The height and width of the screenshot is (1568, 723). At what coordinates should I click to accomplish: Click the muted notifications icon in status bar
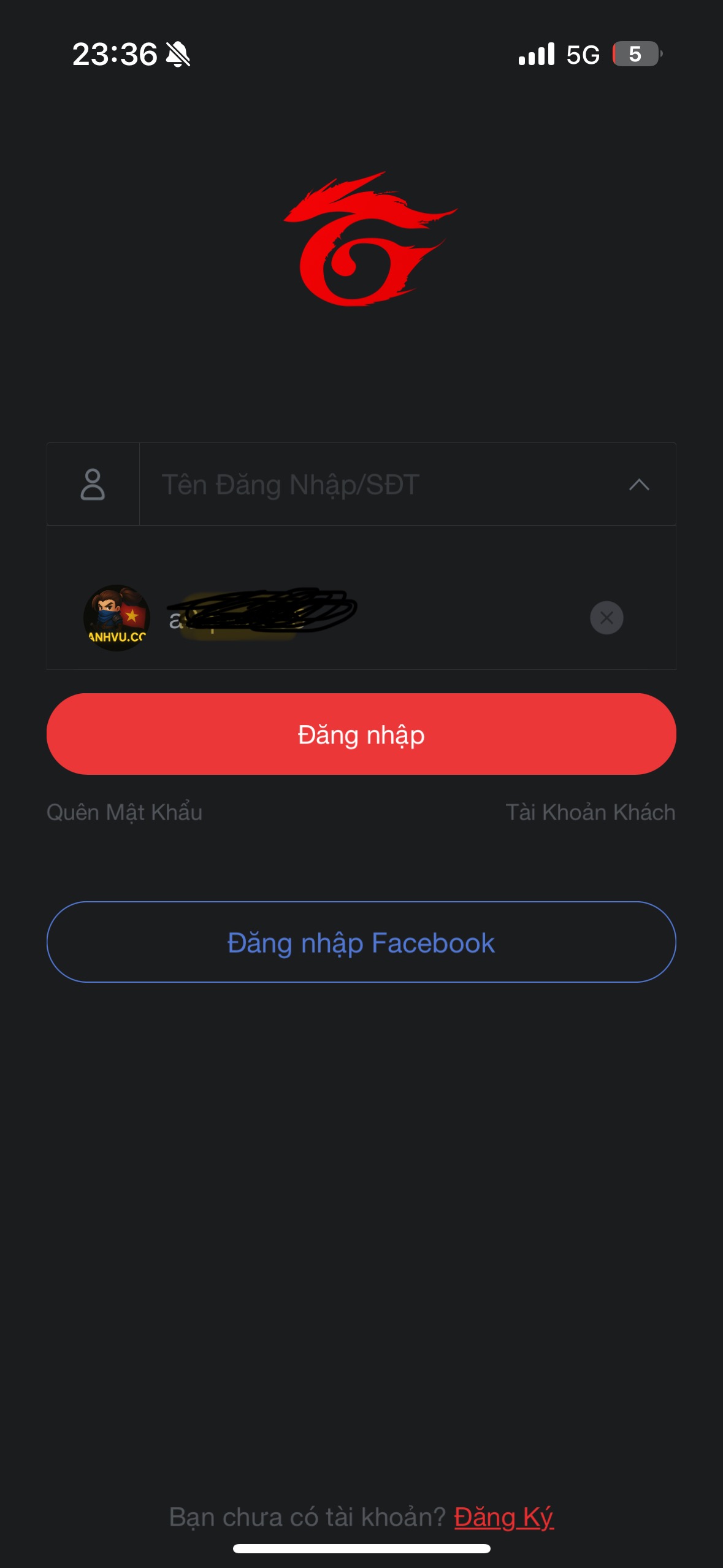click(177, 55)
